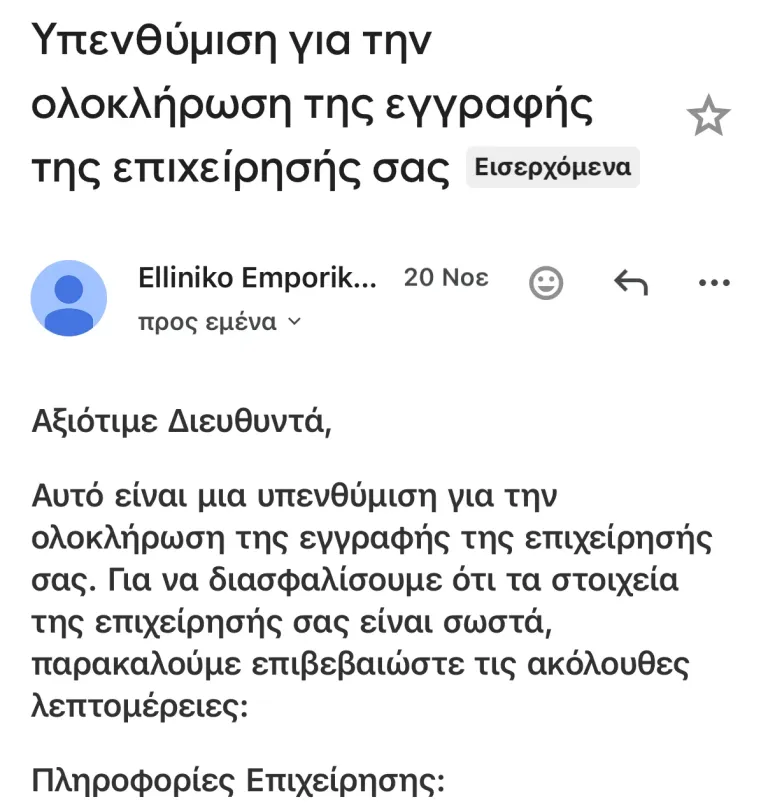The image size is (768, 811).
Task: Reply to the email
Action: pyautogui.click(x=630, y=283)
